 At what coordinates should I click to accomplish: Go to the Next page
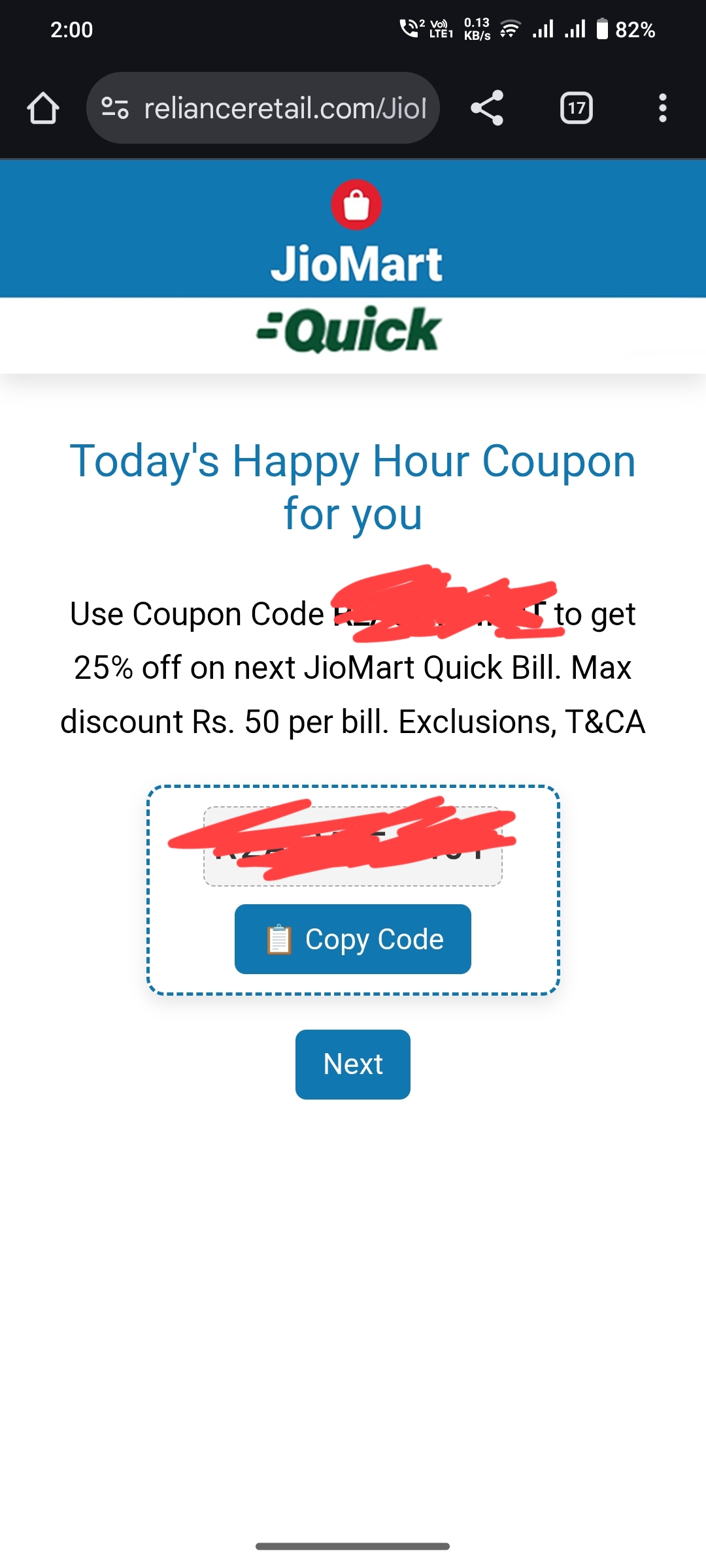coord(353,1064)
